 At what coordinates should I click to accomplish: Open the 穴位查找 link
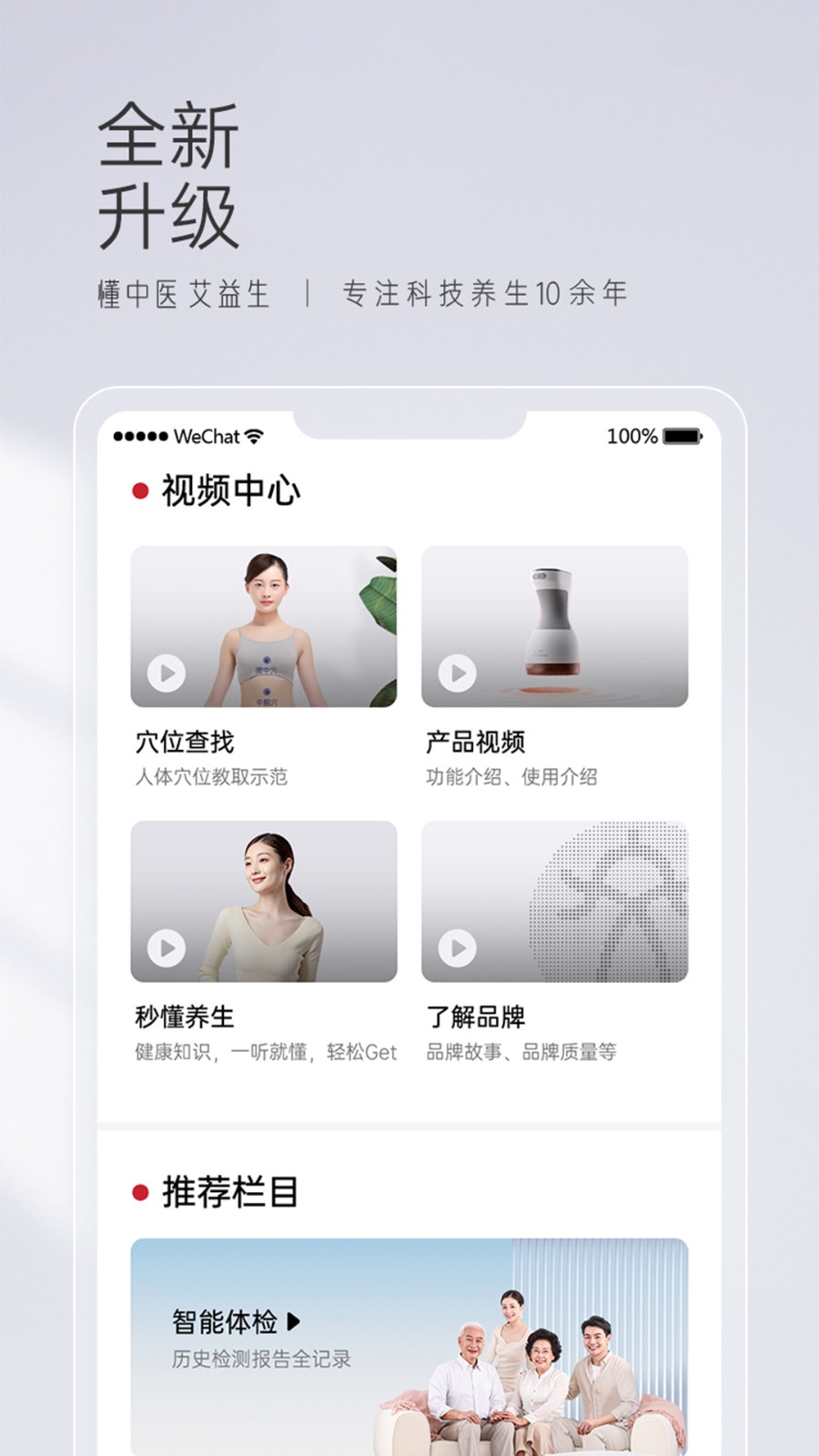[x=182, y=743]
